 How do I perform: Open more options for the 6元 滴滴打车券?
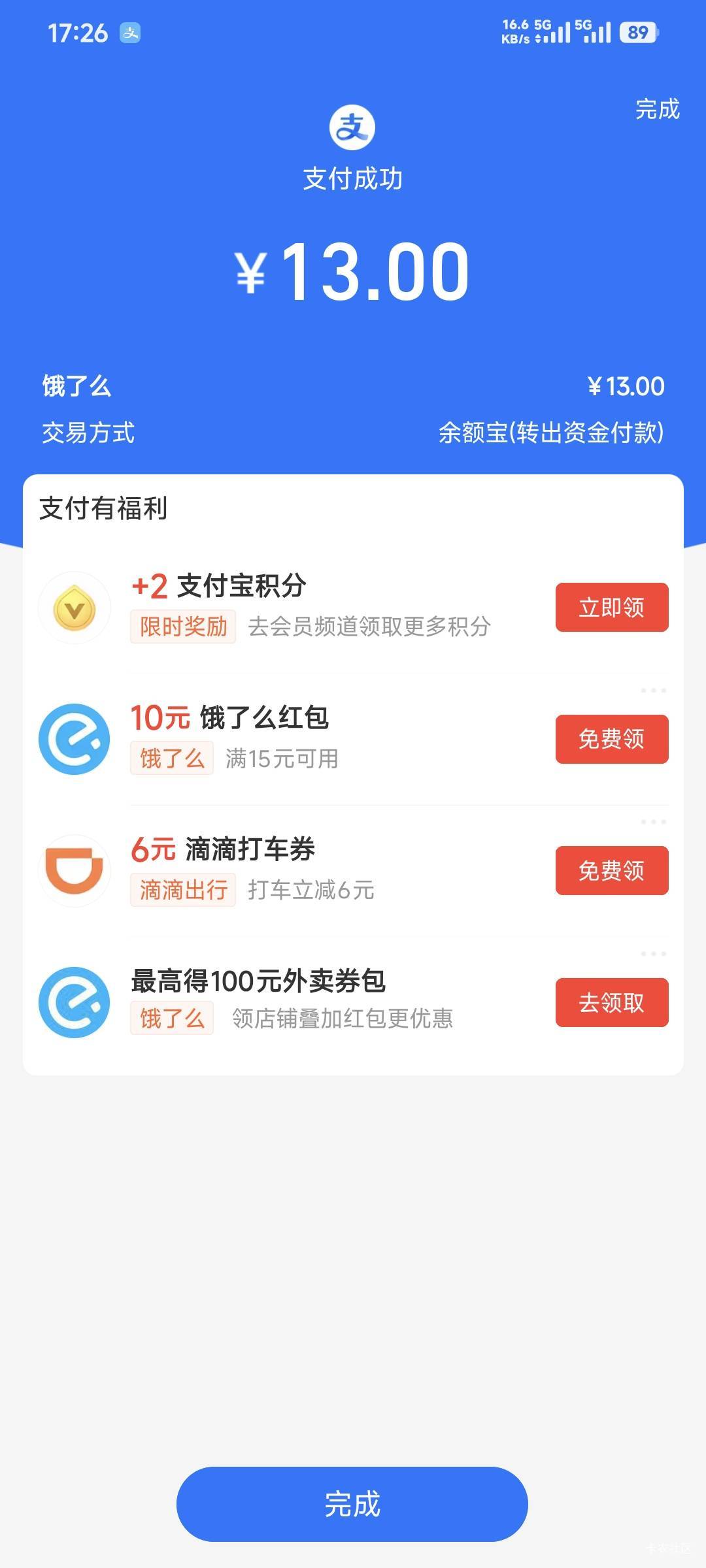(653, 822)
